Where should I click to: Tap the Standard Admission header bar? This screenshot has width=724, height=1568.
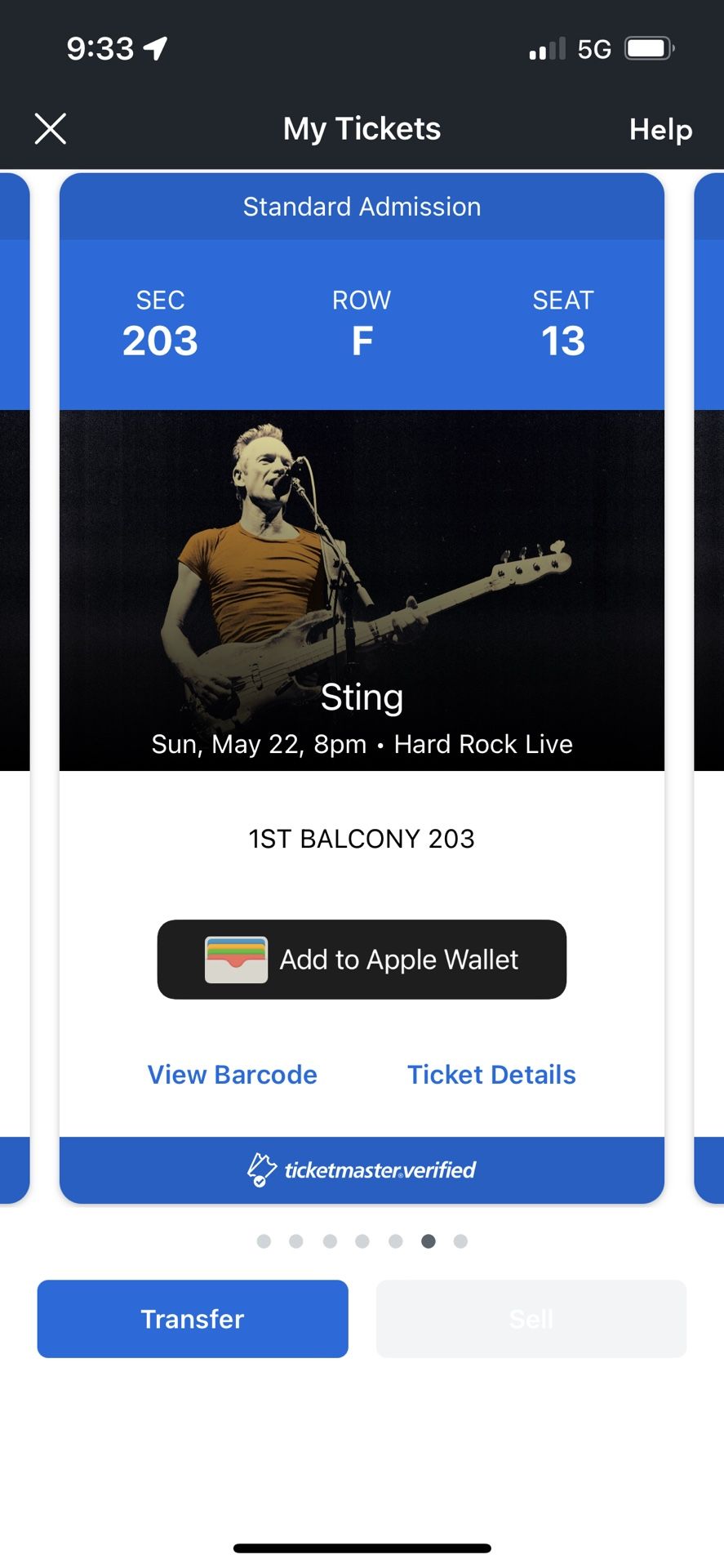pos(362,206)
